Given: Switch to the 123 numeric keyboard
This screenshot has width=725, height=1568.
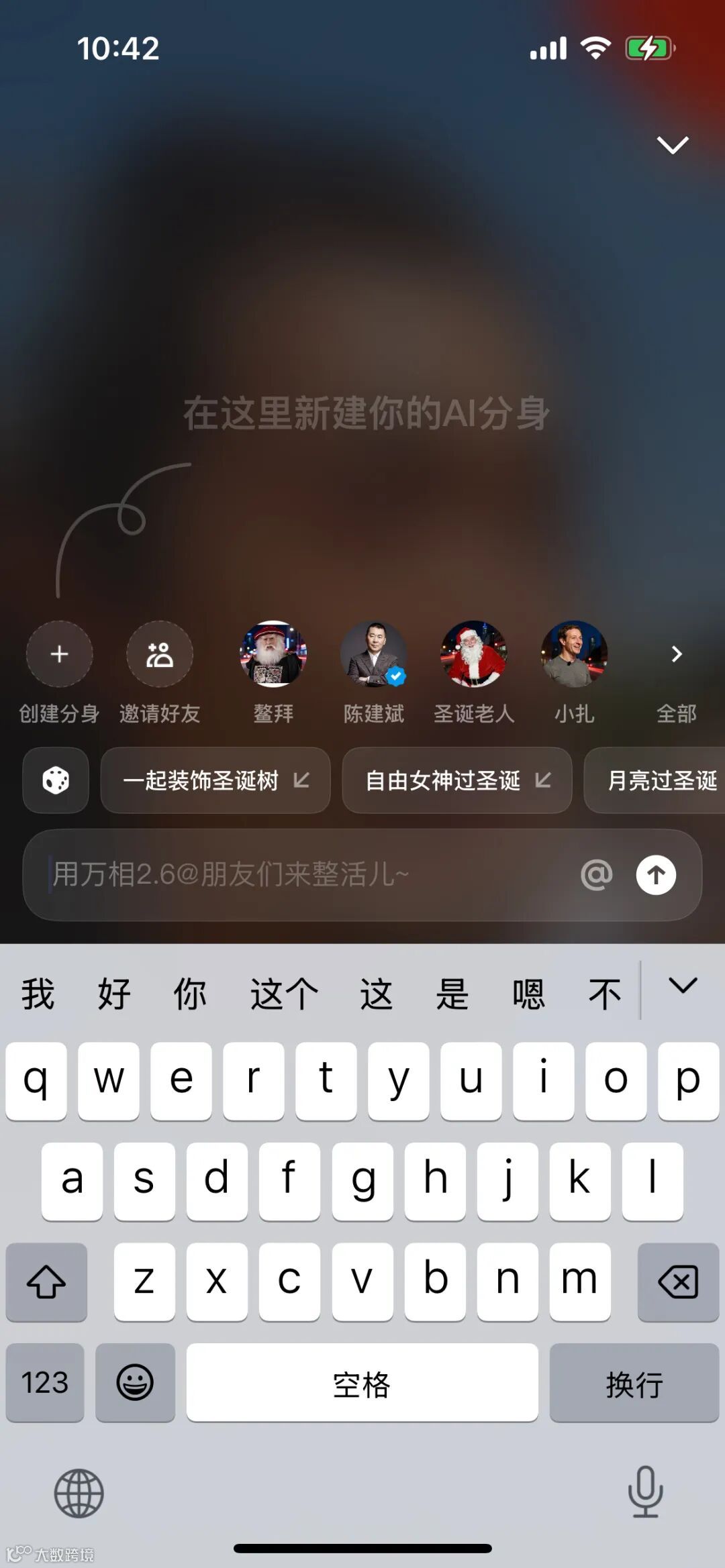Looking at the screenshot, I should (45, 1383).
